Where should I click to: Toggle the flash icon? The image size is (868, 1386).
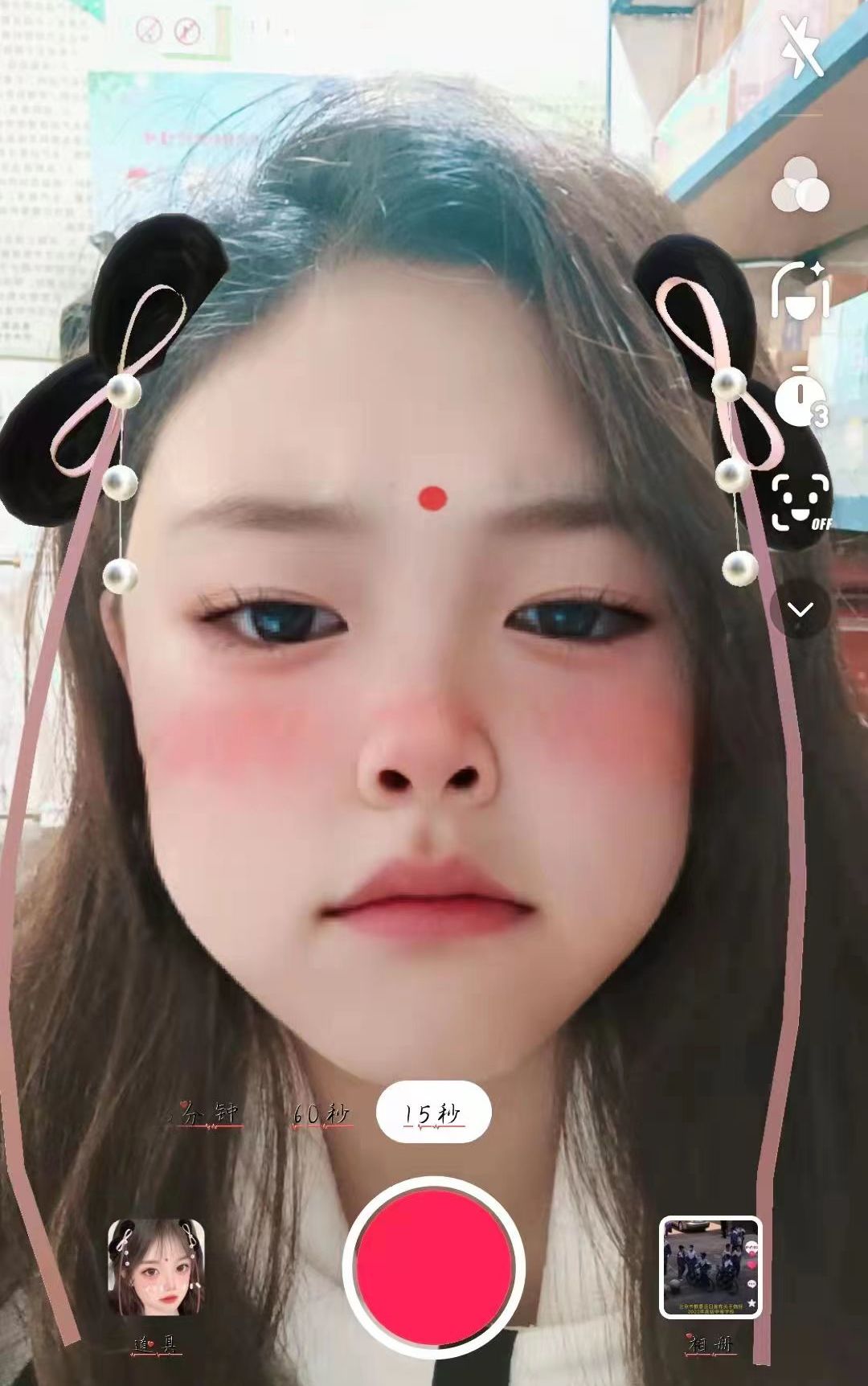(x=800, y=47)
